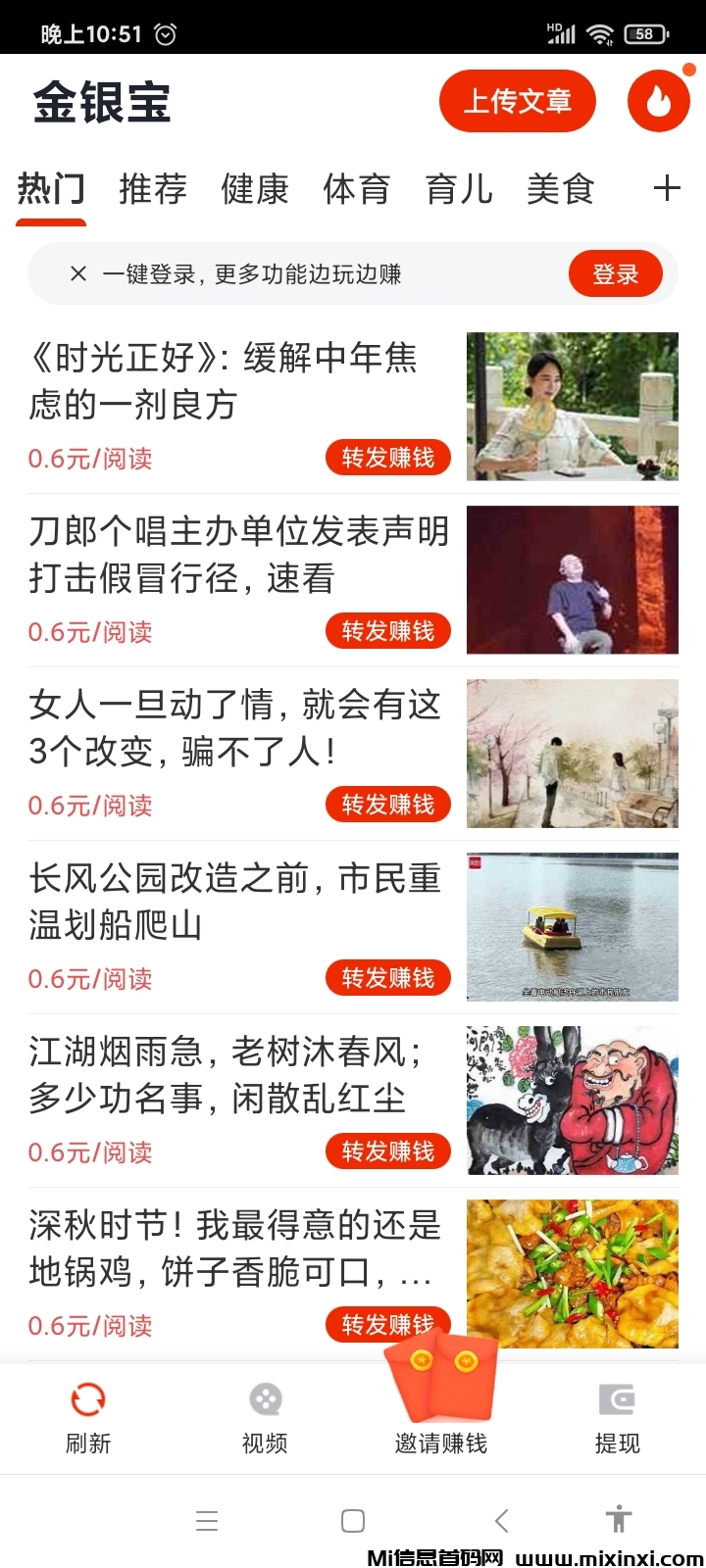Open the recent apps button in navigation bar
Screen dimensions: 706x1568
click(207, 1520)
